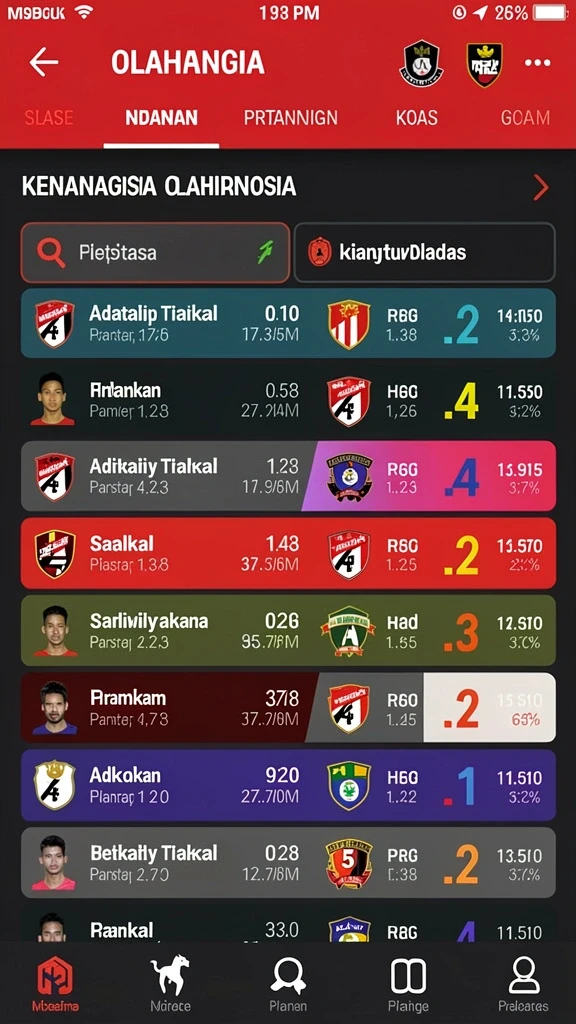Screen dimensions: 576x1024
Task: Switch to the SLASE tab
Action: (49, 118)
